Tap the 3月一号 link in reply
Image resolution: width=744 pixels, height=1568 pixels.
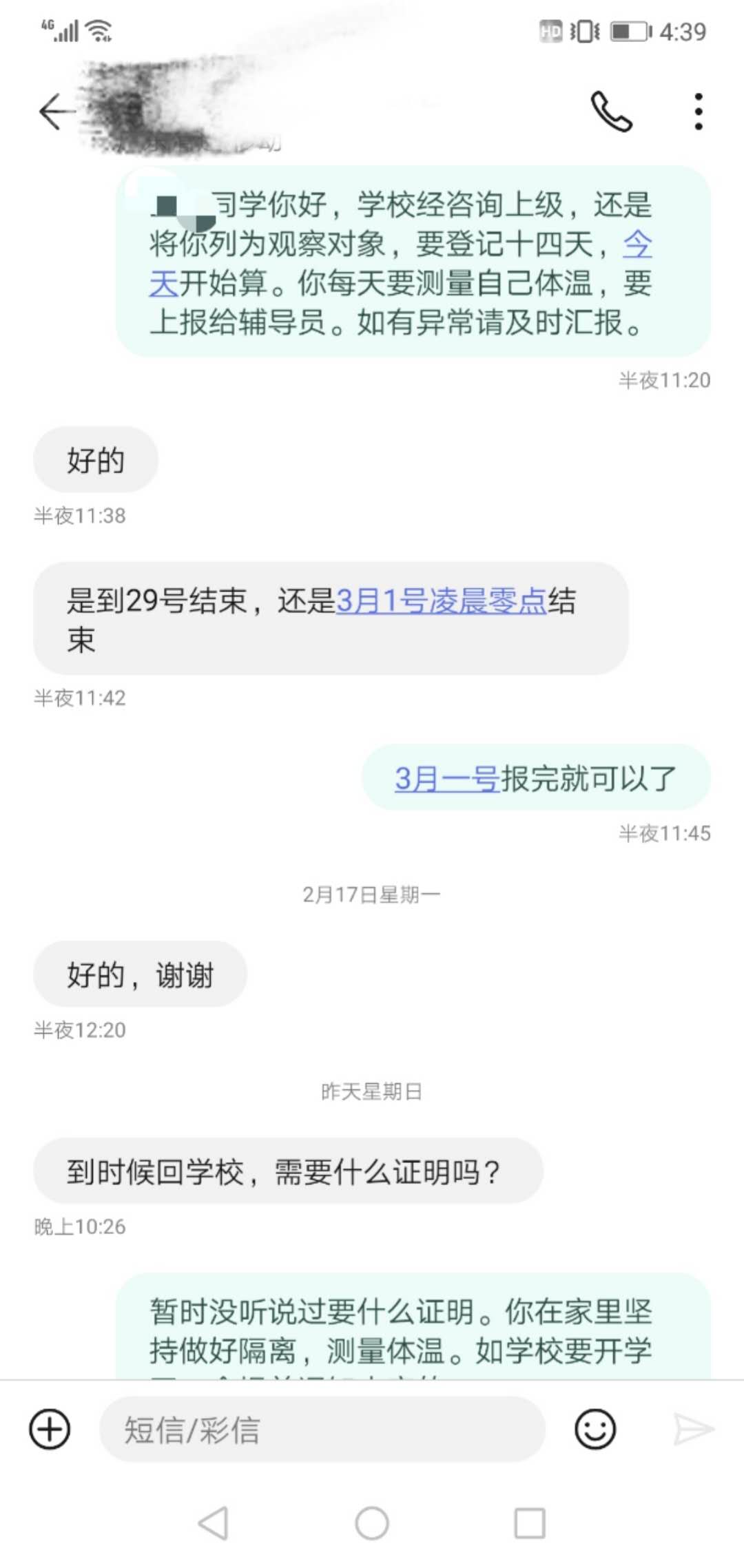tap(446, 779)
